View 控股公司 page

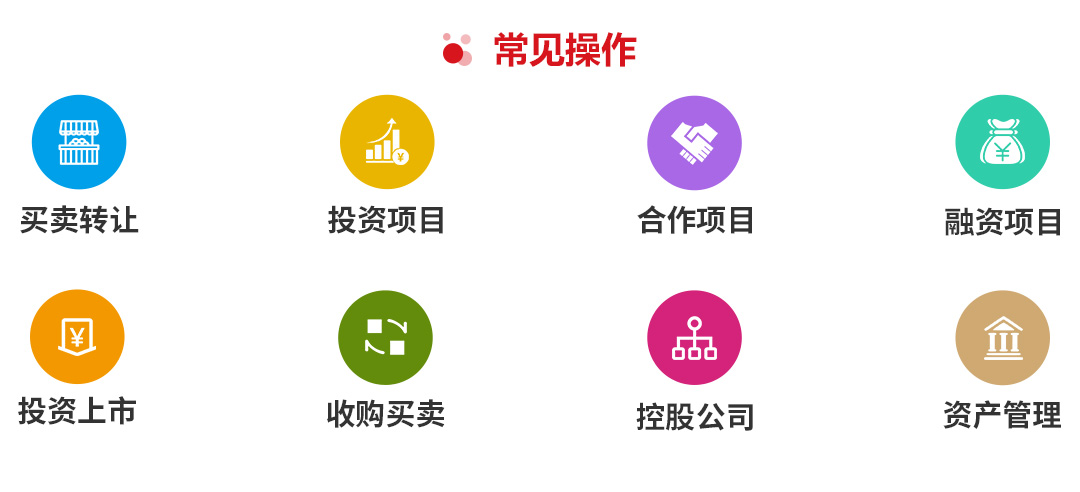[694, 338]
